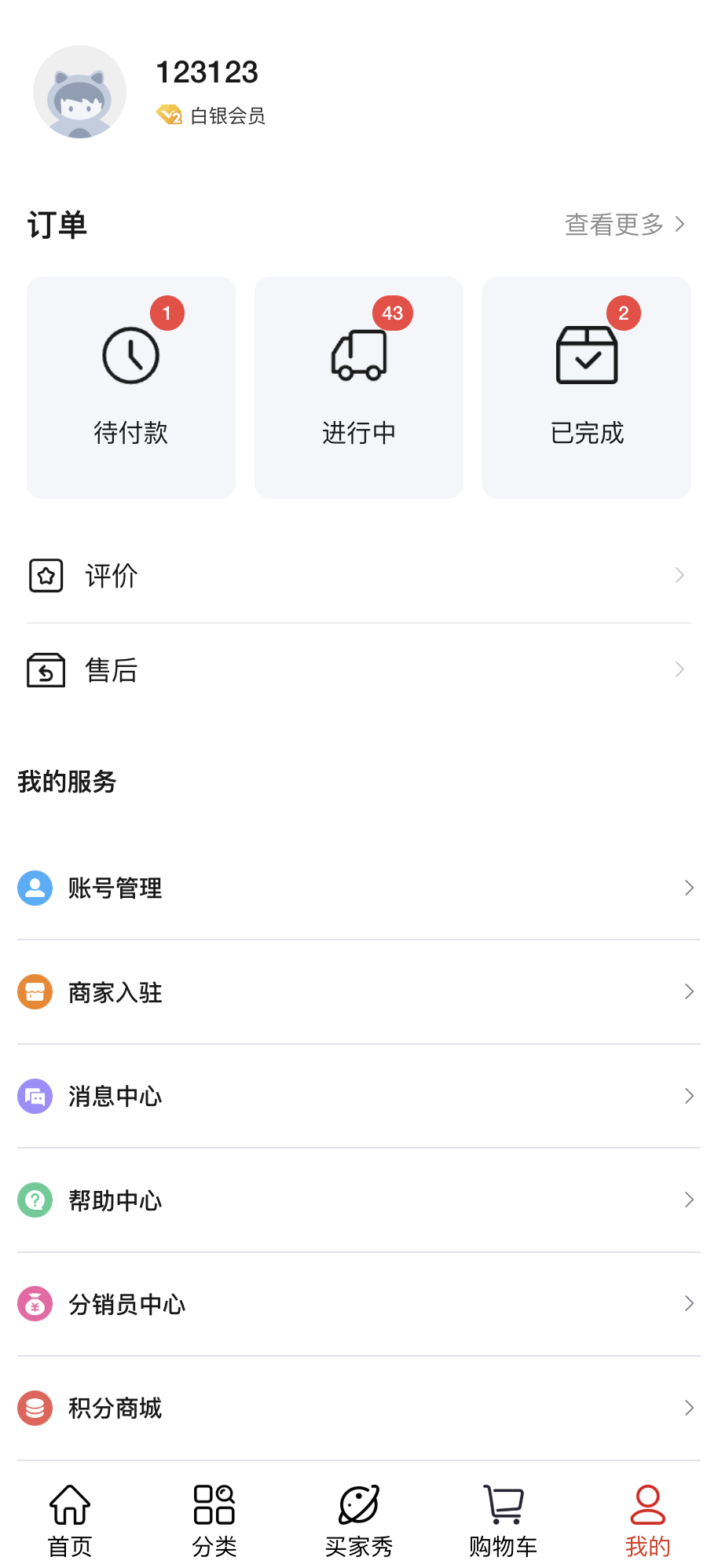Open 账号管理 settings
Viewport: 718px width, 1568px height.
point(358,888)
